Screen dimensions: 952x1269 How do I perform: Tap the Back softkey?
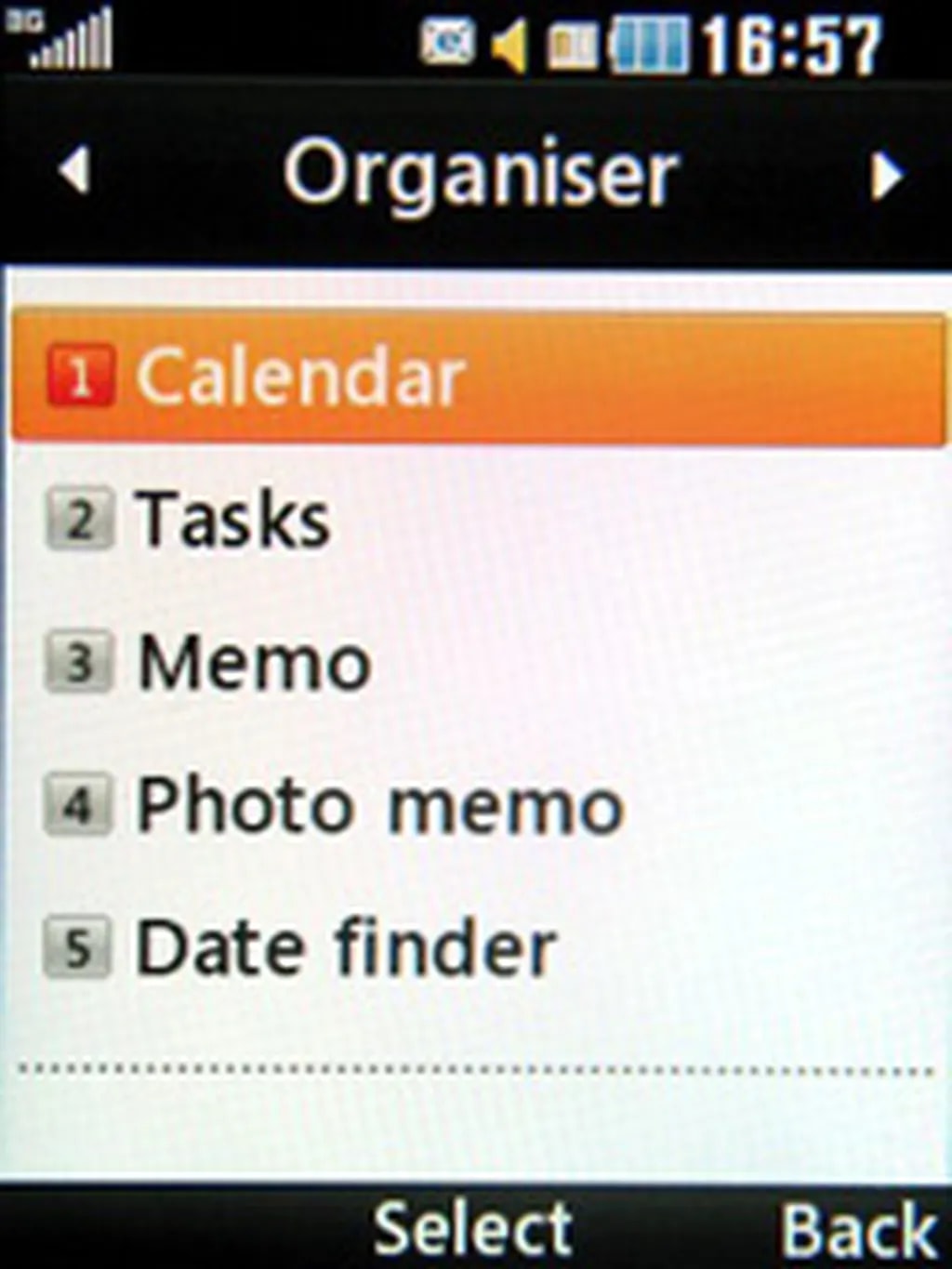859,1231
